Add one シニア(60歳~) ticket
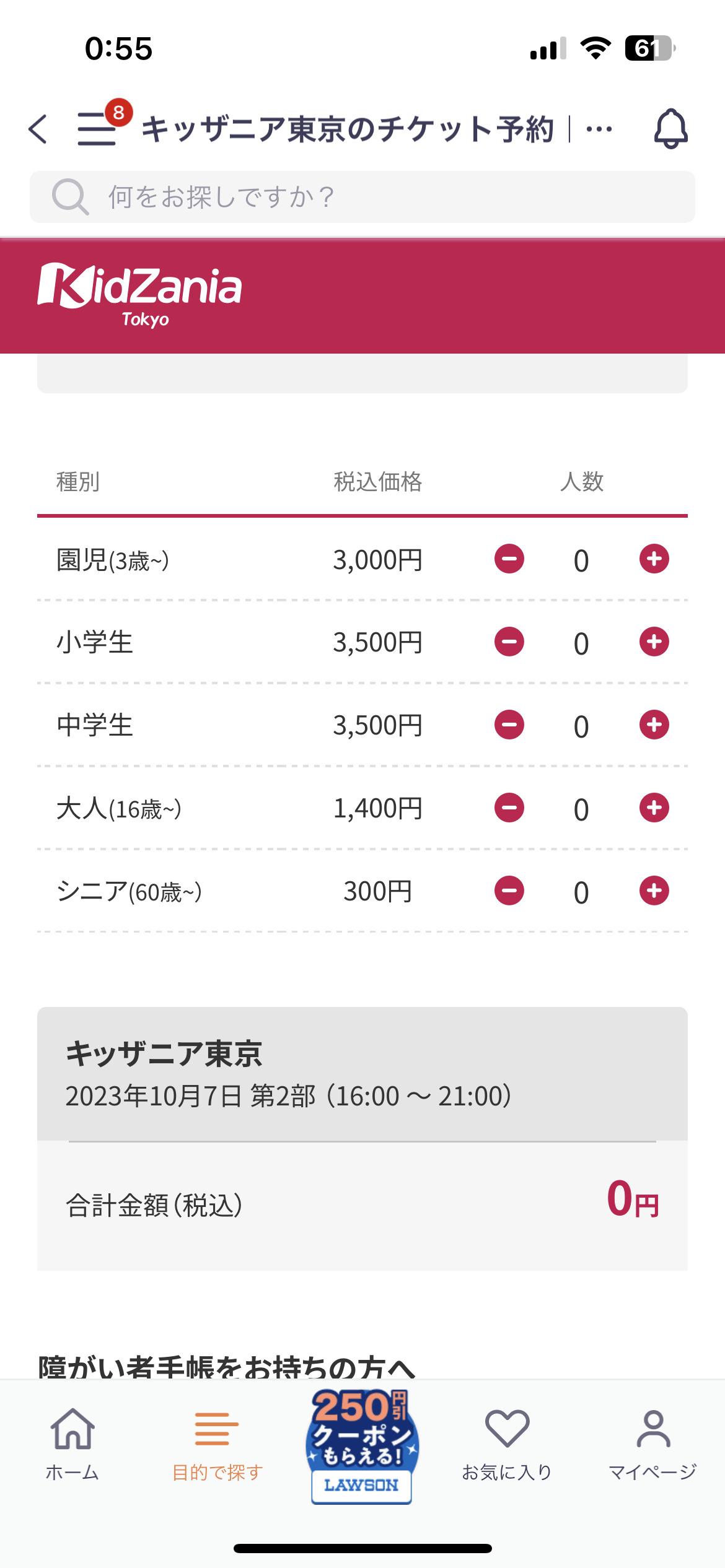The height and width of the screenshot is (1568, 725). click(654, 891)
